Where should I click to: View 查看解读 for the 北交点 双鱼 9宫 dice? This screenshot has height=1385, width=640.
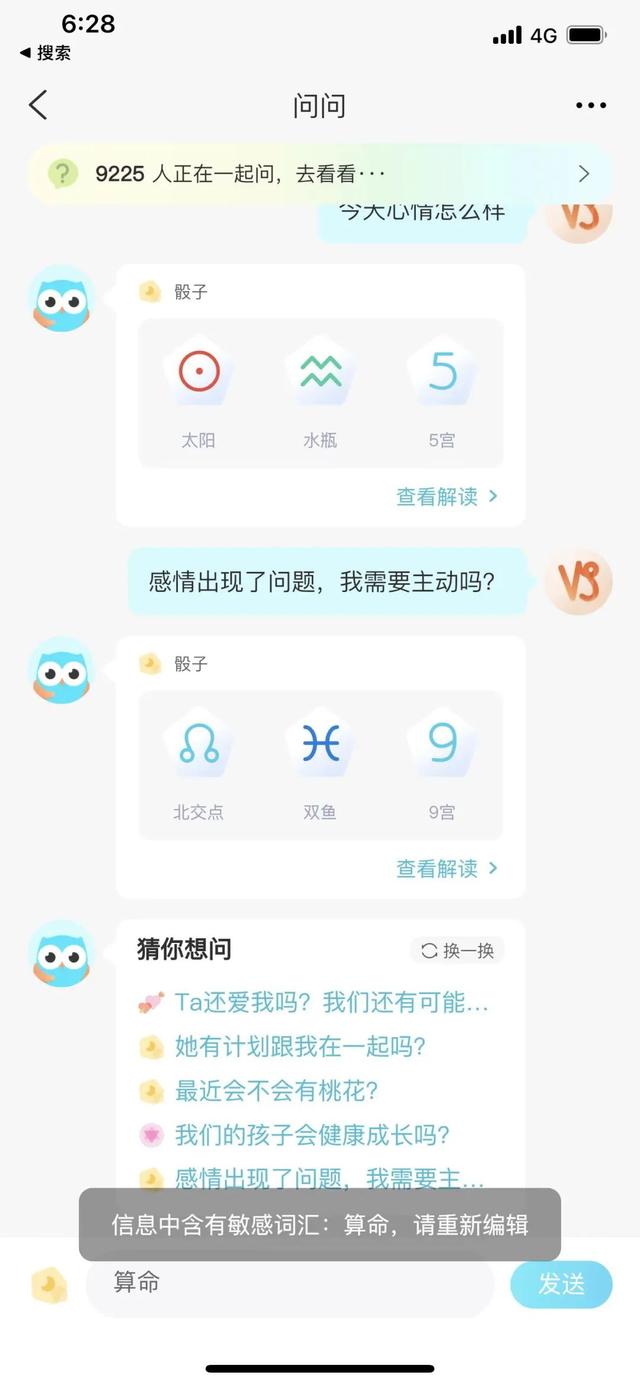pos(446,869)
